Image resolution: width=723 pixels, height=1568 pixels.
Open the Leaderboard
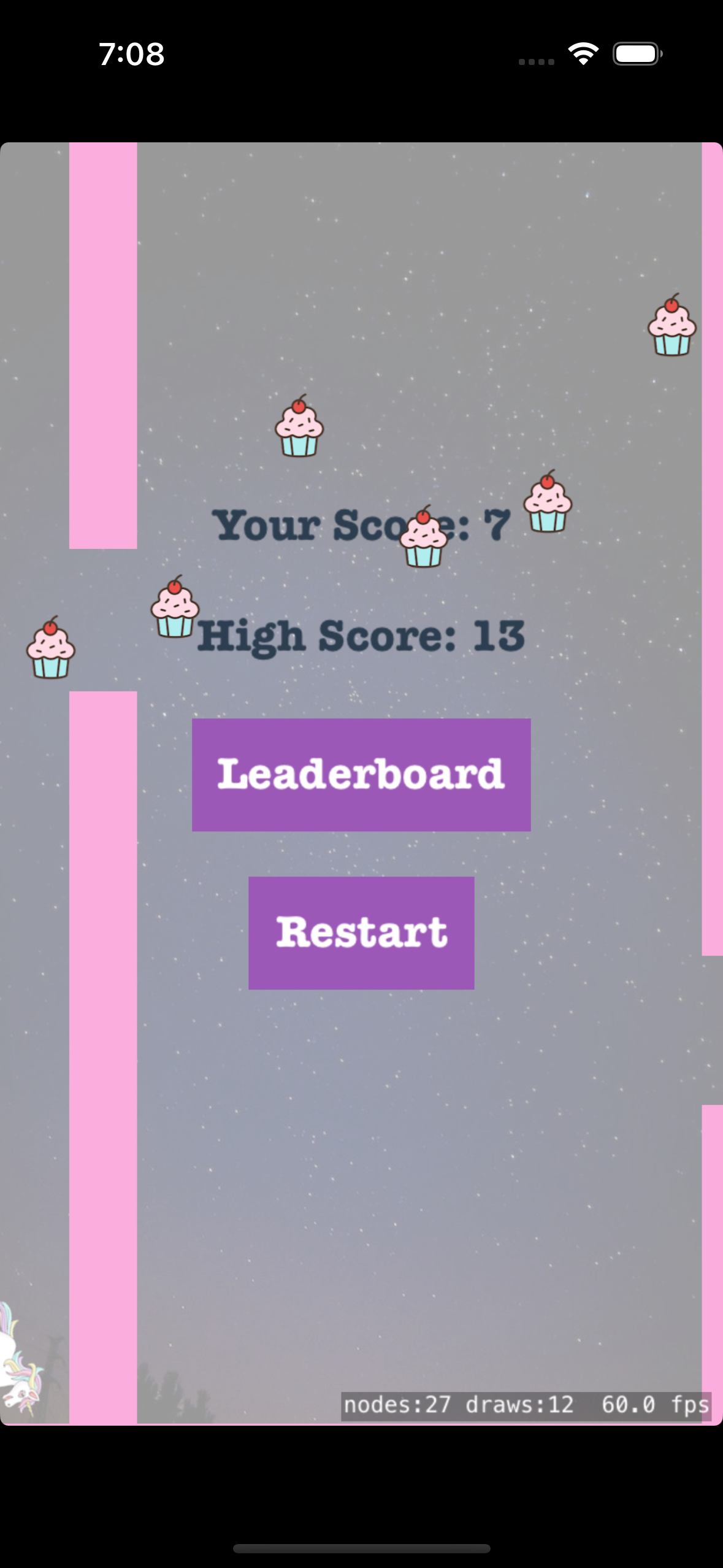(x=361, y=775)
